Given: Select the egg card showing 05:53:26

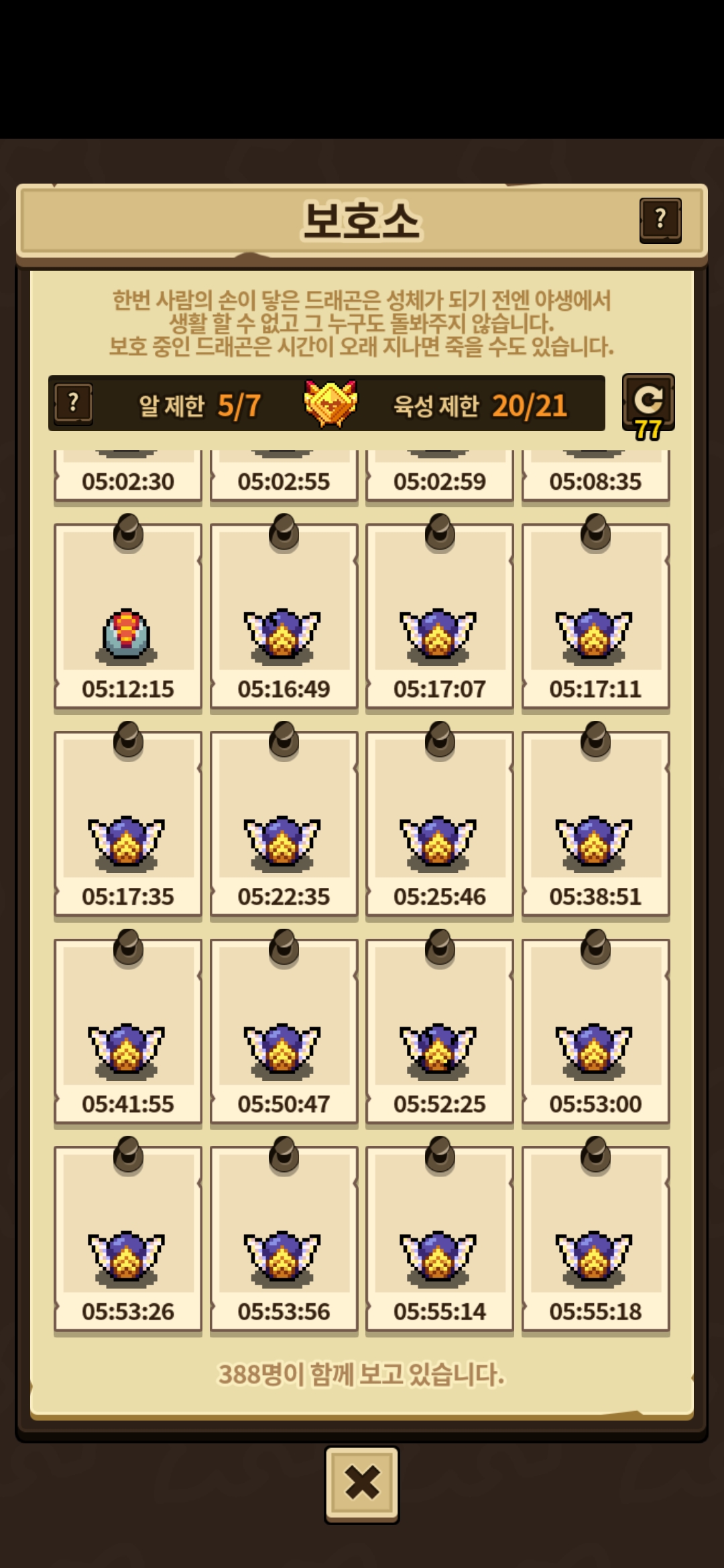Looking at the screenshot, I should coord(127,1240).
